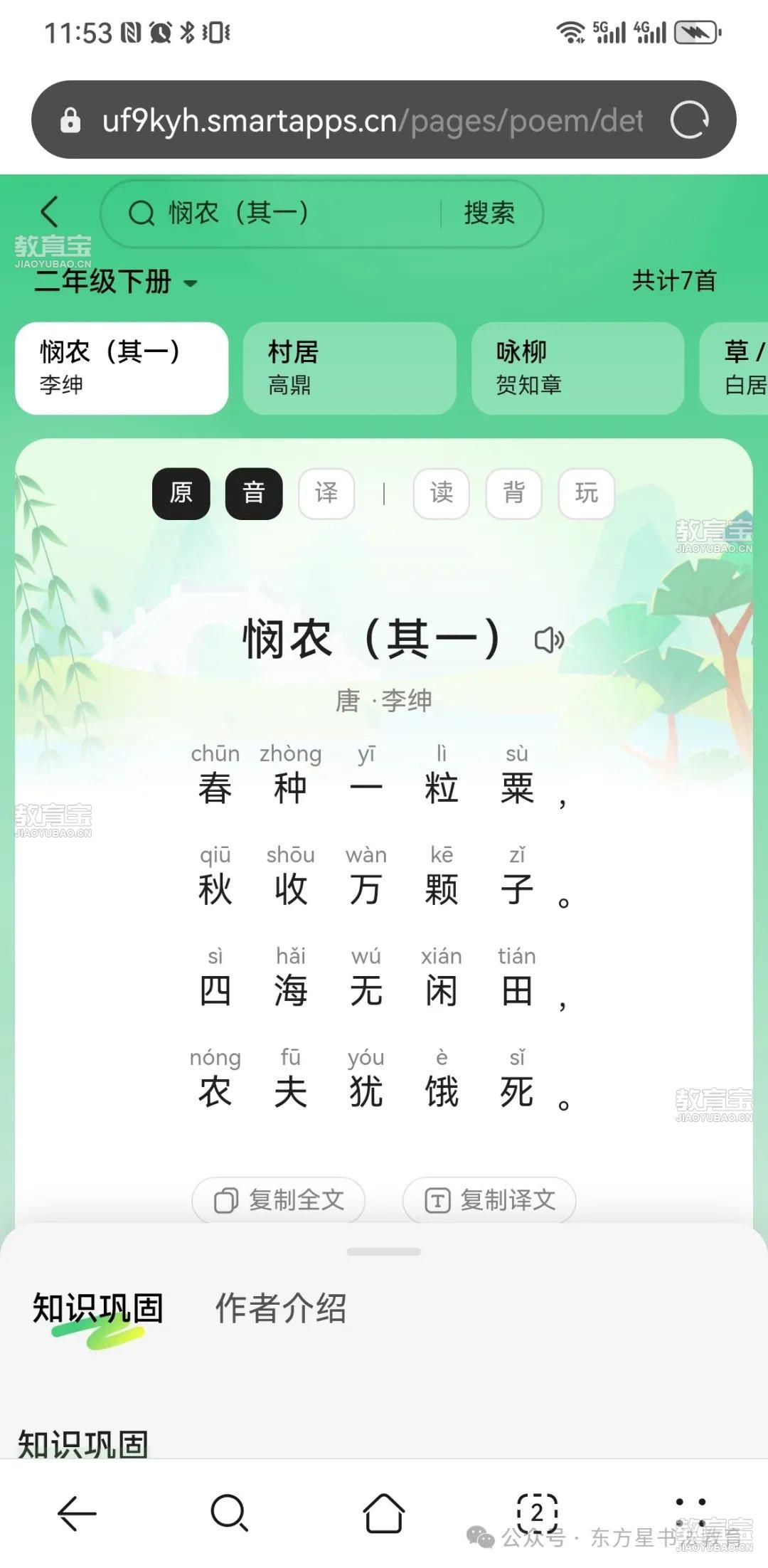Open 玩 game mode
768x1568 pixels.
tap(587, 493)
